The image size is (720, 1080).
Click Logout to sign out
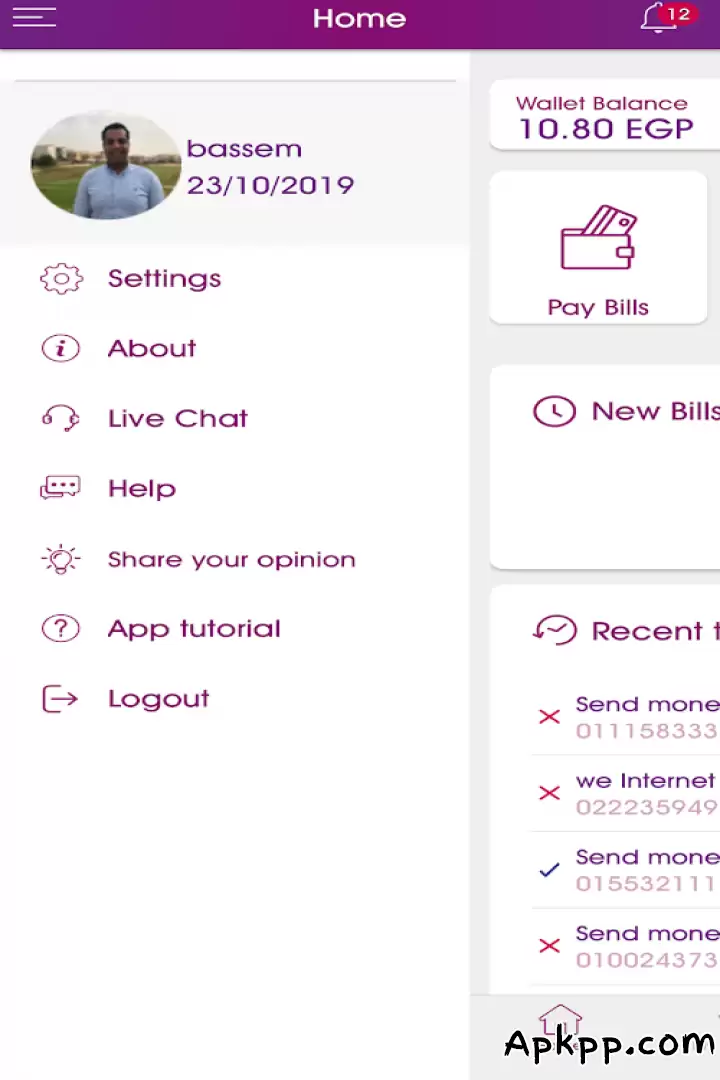coord(158,698)
